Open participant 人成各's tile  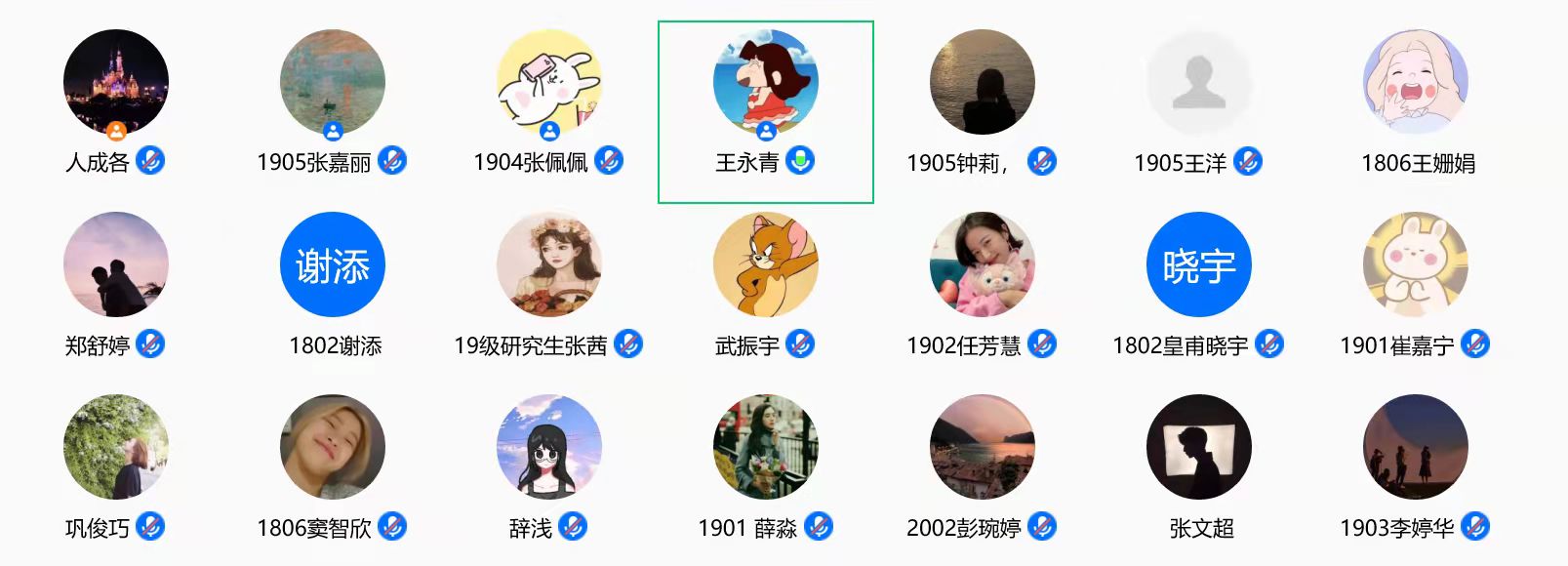point(116,83)
